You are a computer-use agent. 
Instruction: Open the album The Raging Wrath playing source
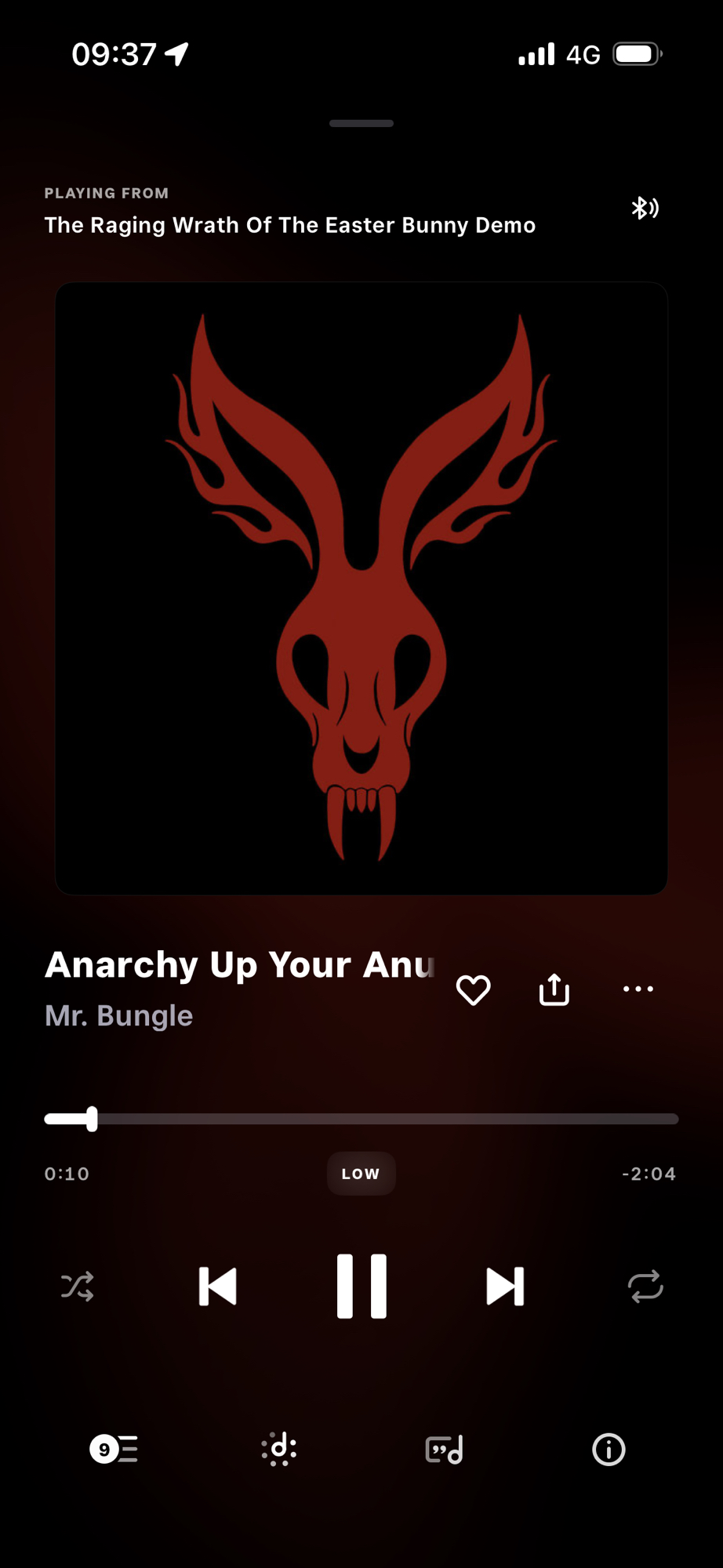pyautogui.click(x=290, y=225)
